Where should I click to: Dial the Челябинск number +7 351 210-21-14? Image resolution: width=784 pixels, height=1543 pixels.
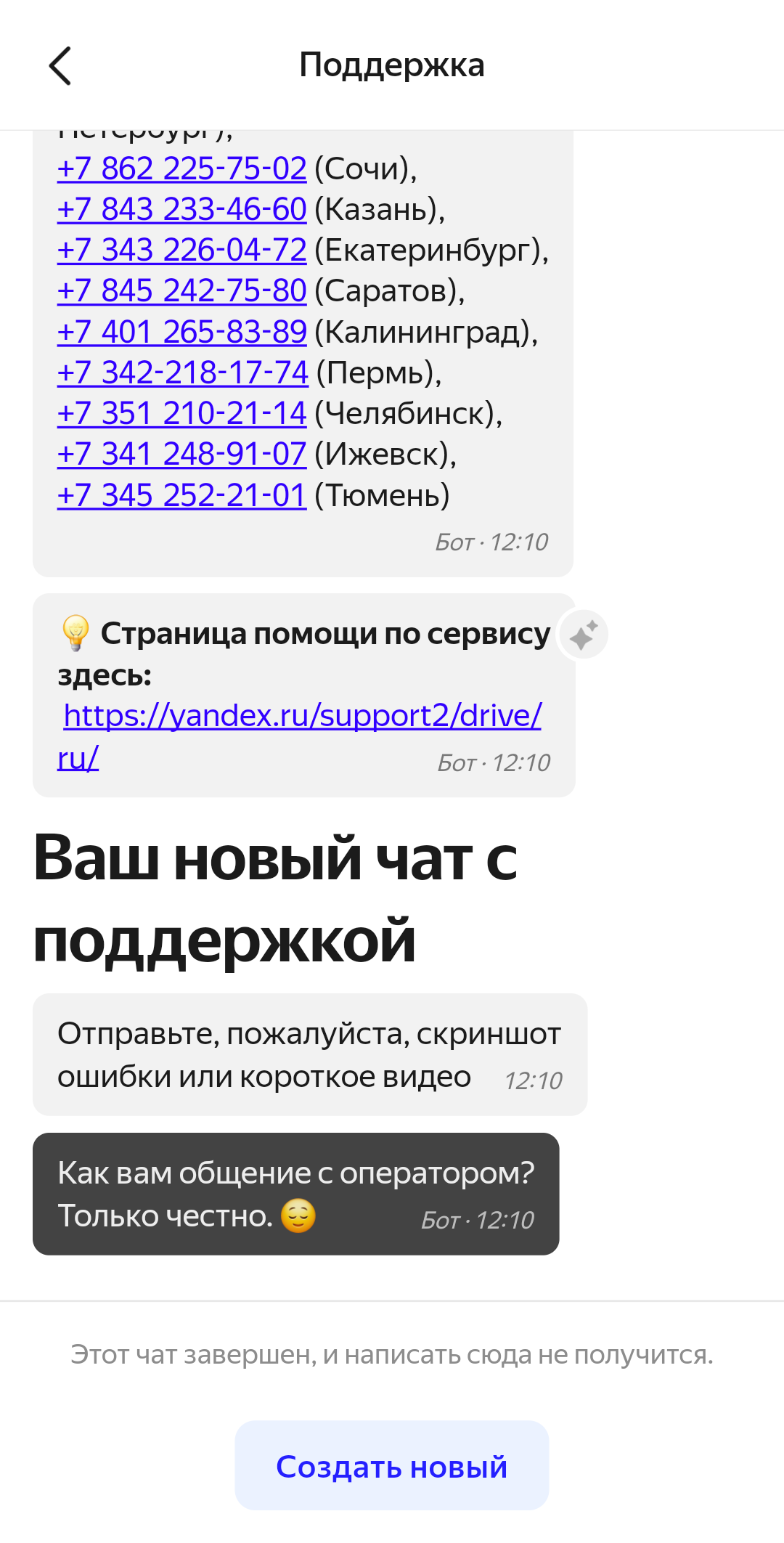[x=181, y=413]
